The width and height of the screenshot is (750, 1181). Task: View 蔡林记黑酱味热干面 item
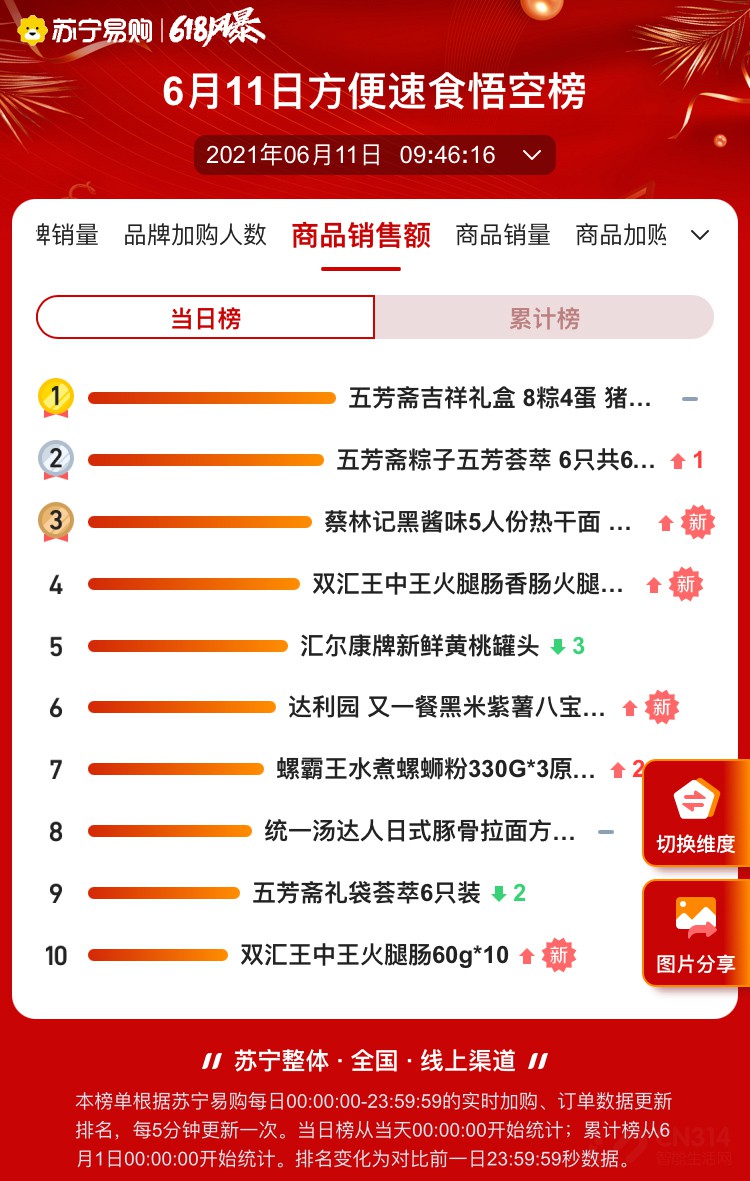(477, 522)
